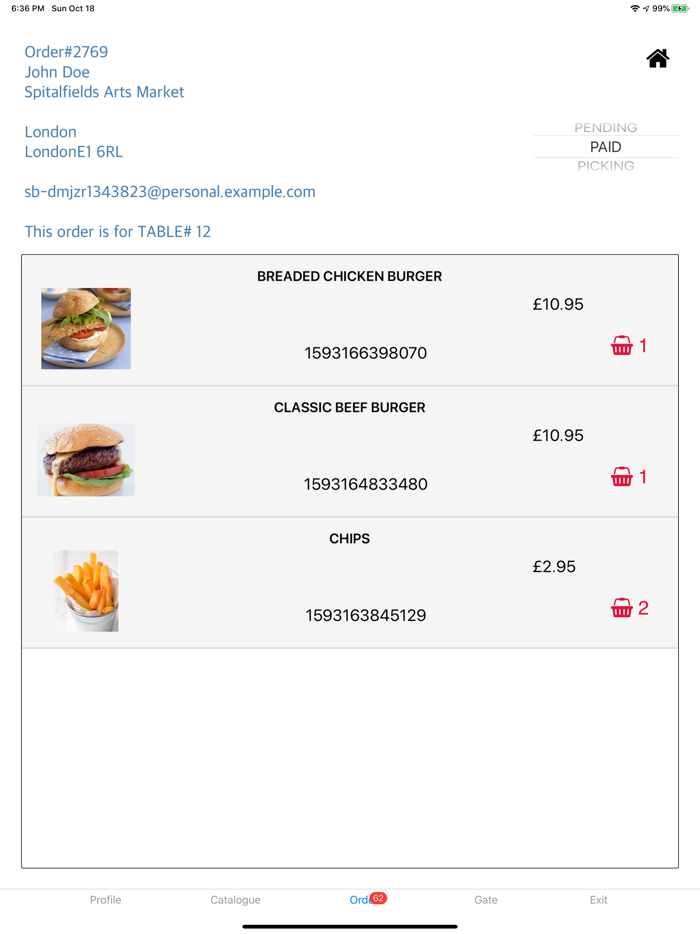
Task: Switch to the Catalogue tab
Action: pos(235,900)
